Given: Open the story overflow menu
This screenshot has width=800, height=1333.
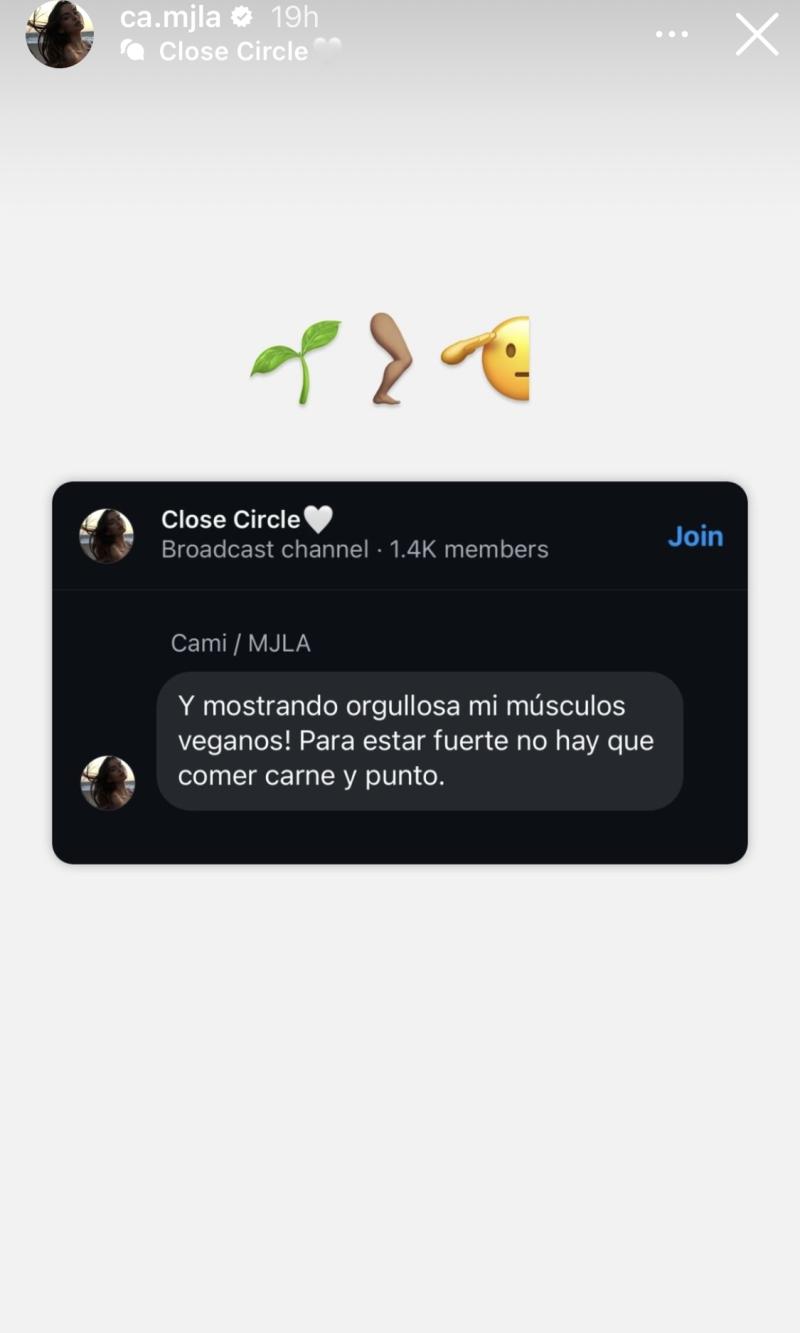Looking at the screenshot, I should (x=672, y=35).
